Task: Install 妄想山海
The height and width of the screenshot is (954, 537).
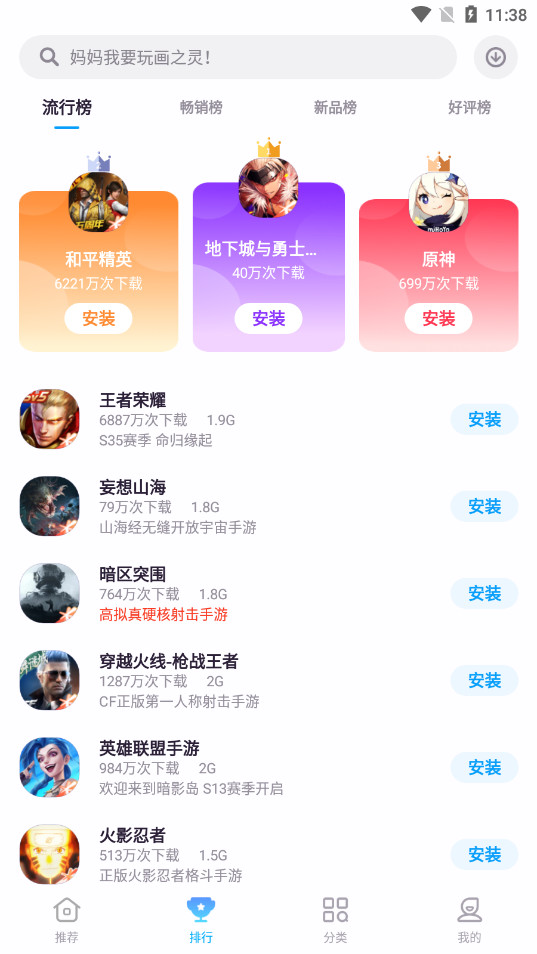Action: click(484, 506)
